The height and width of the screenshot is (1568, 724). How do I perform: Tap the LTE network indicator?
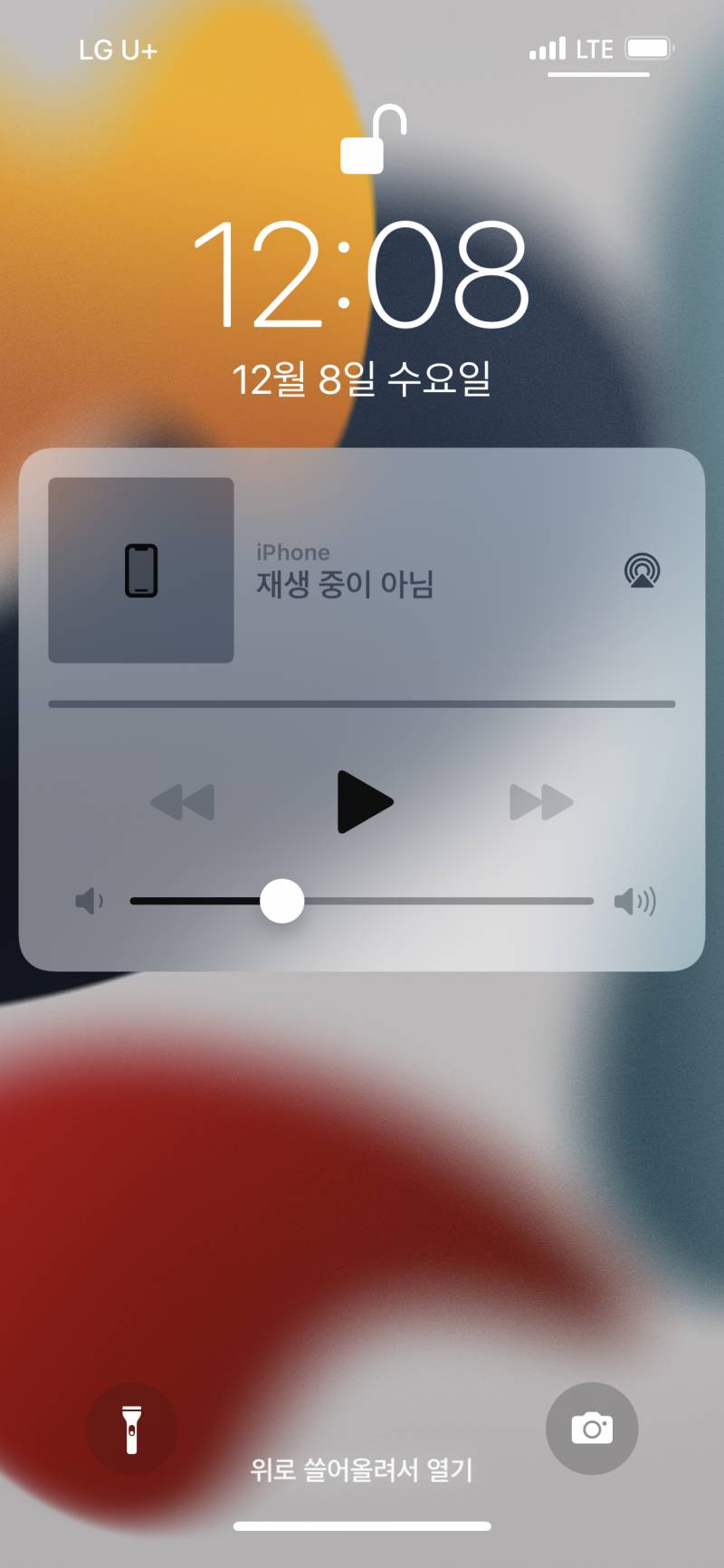point(593,49)
